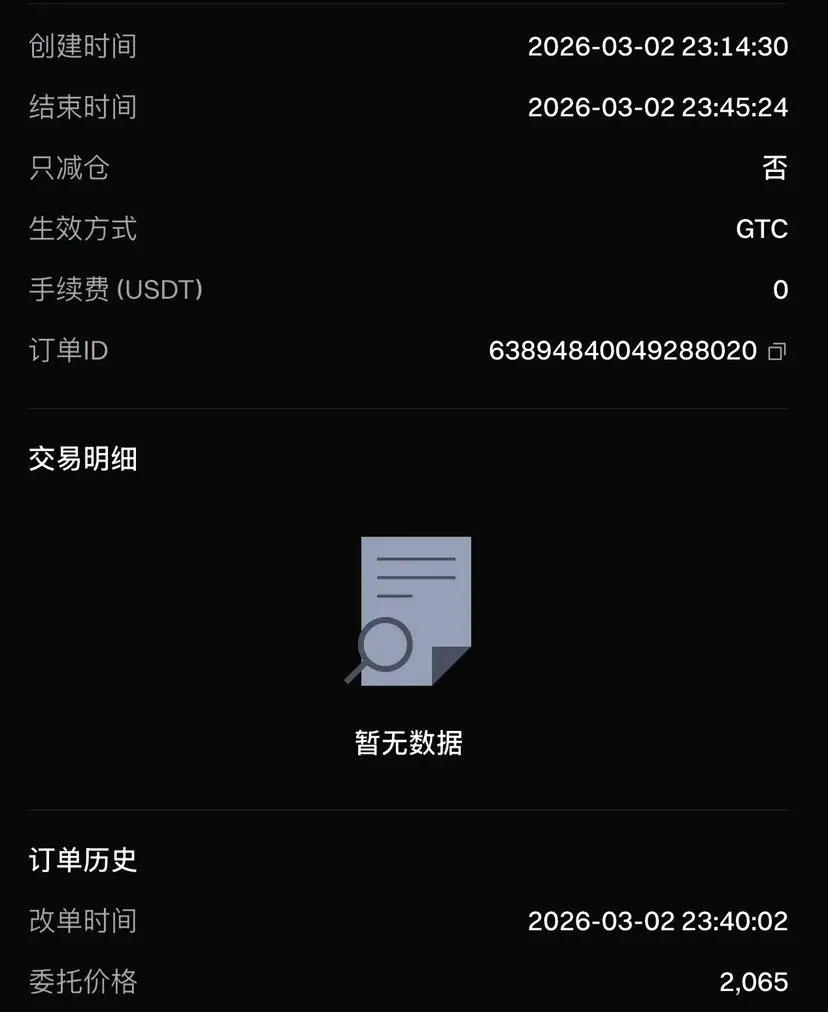
Task: Collapse the 订单历史 section header
Action: [83, 860]
